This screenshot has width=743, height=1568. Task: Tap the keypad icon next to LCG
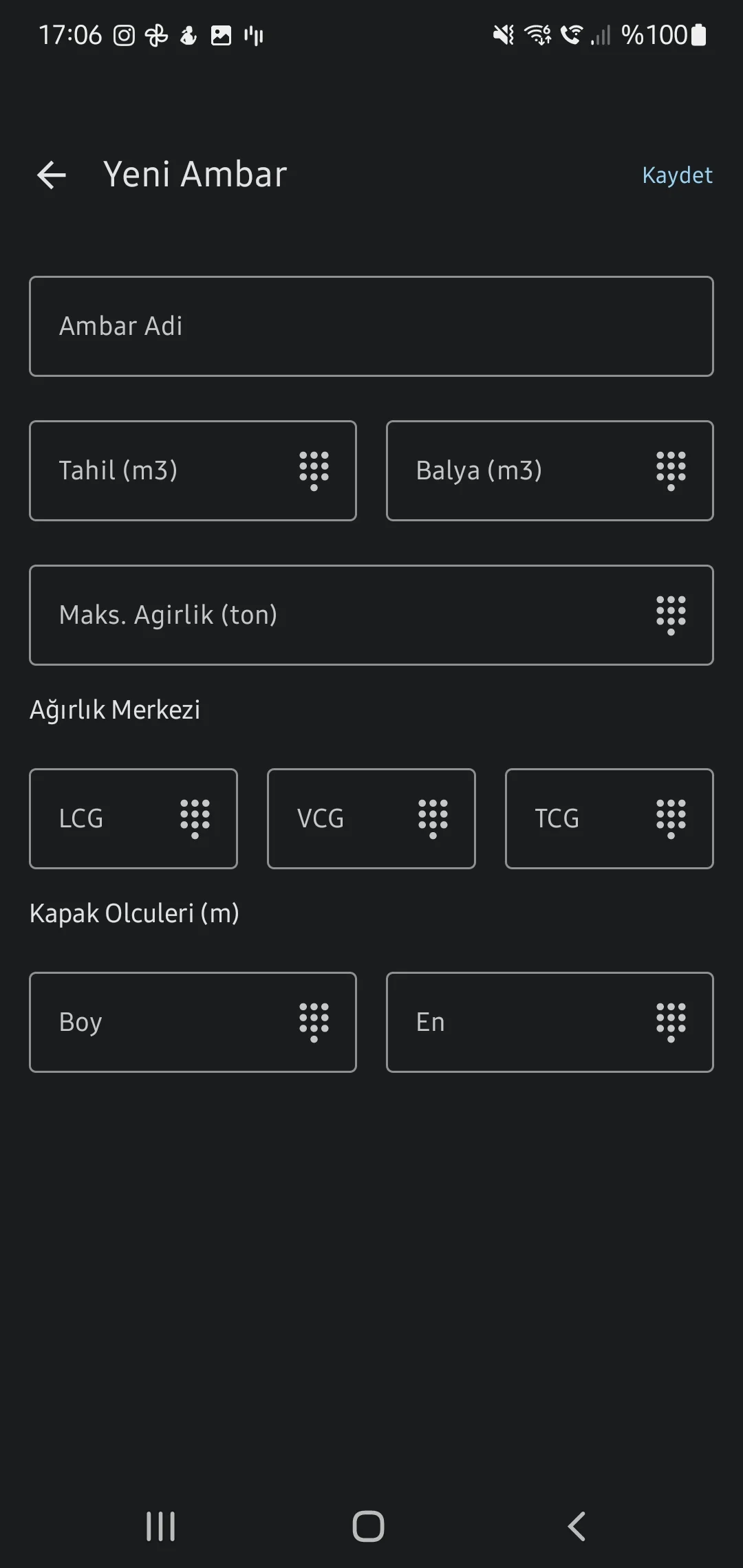tap(194, 818)
